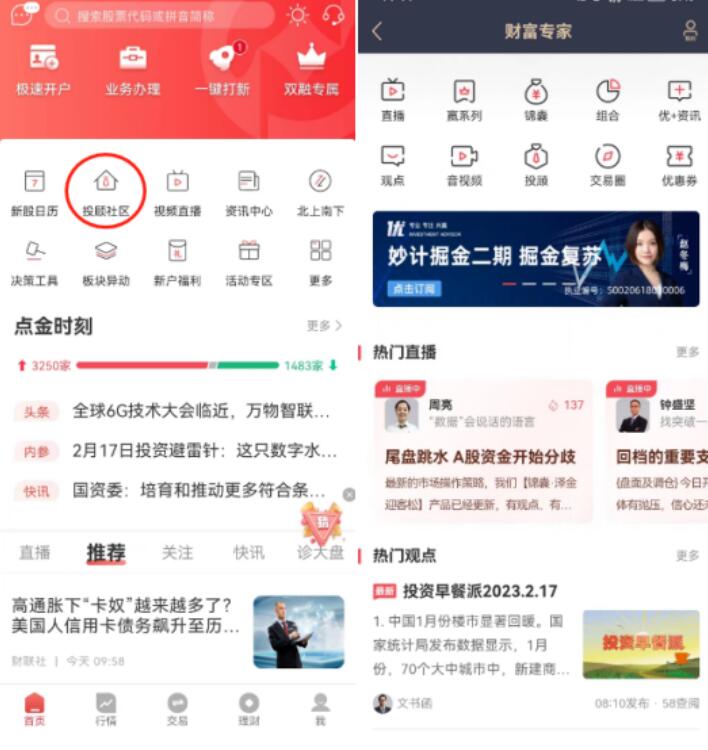Open 优惠券 in 财富专家

(x=679, y=165)
